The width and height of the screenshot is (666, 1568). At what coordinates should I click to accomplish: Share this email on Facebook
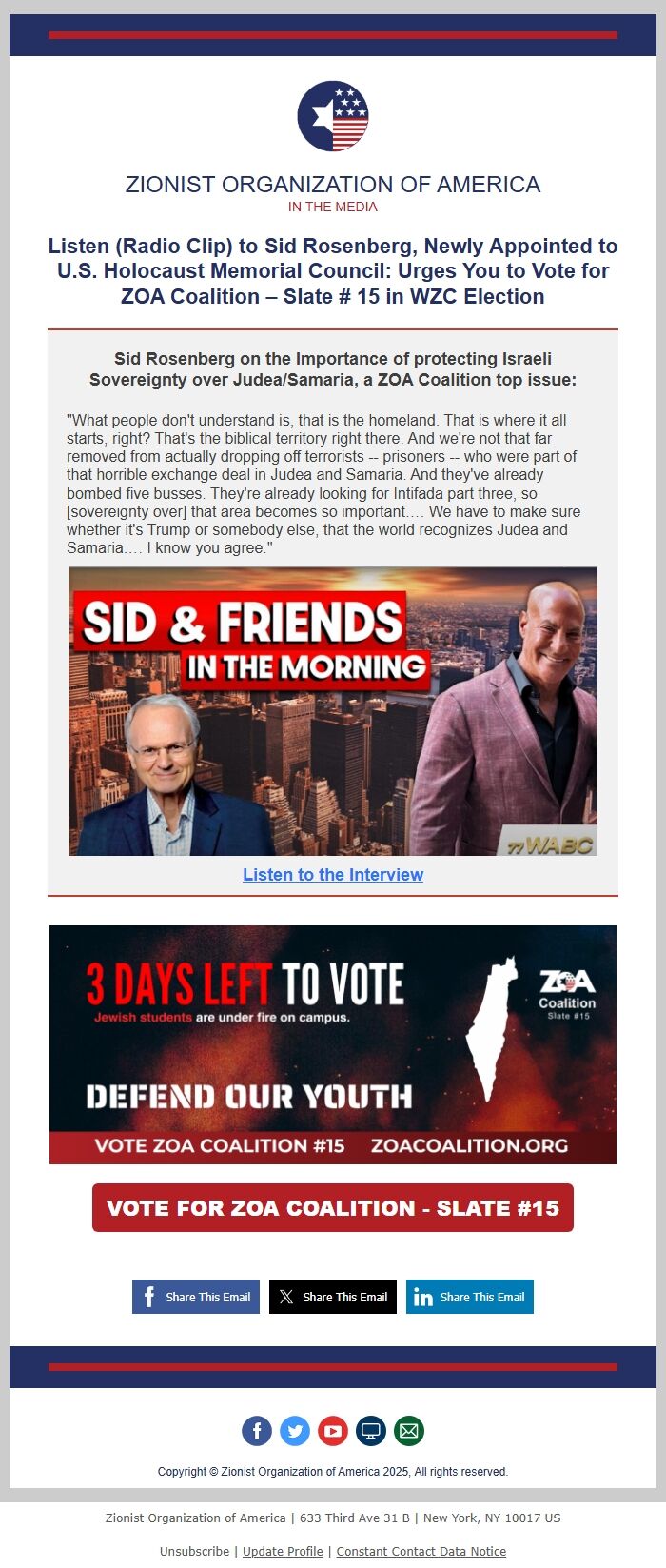tap(196, 1297)
